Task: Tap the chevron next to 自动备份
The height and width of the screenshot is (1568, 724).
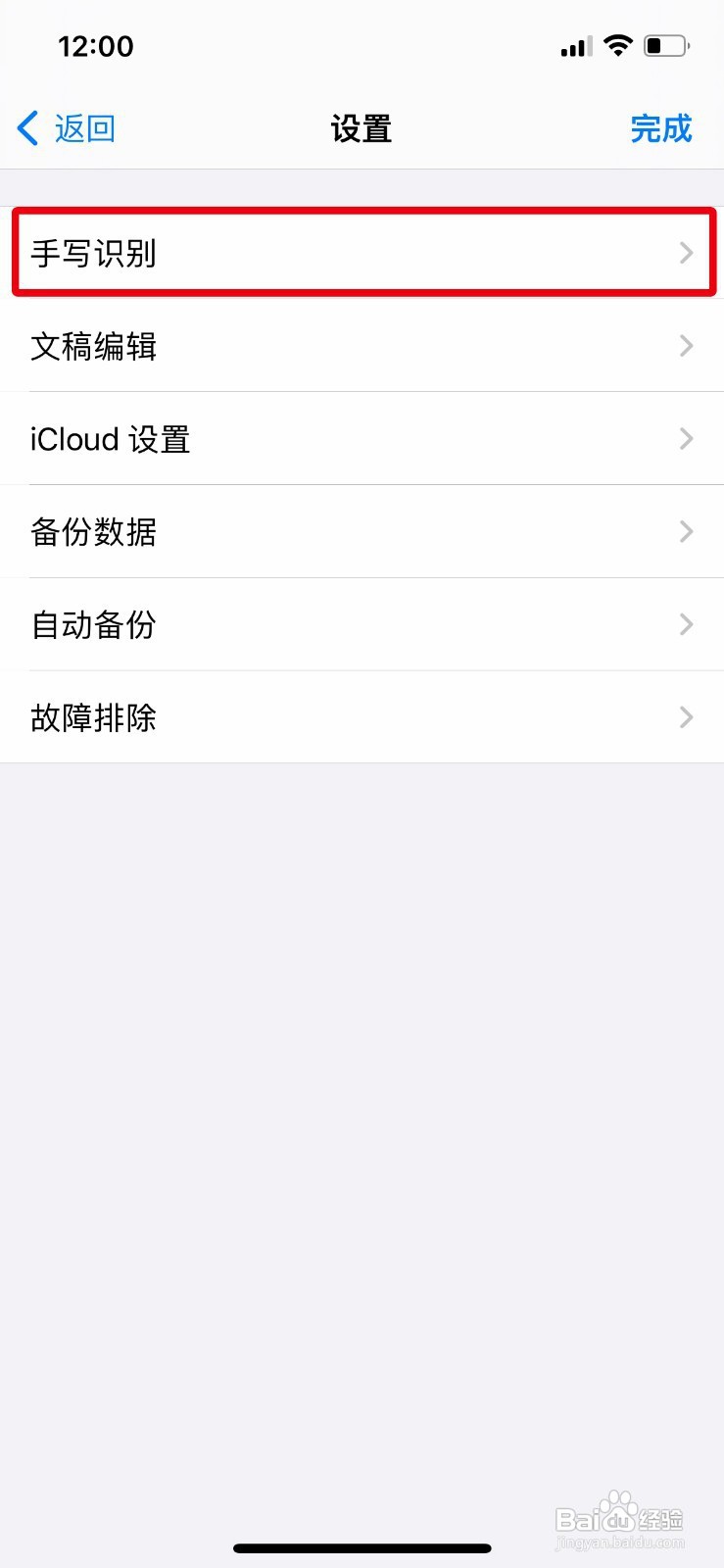Action: 685,624
